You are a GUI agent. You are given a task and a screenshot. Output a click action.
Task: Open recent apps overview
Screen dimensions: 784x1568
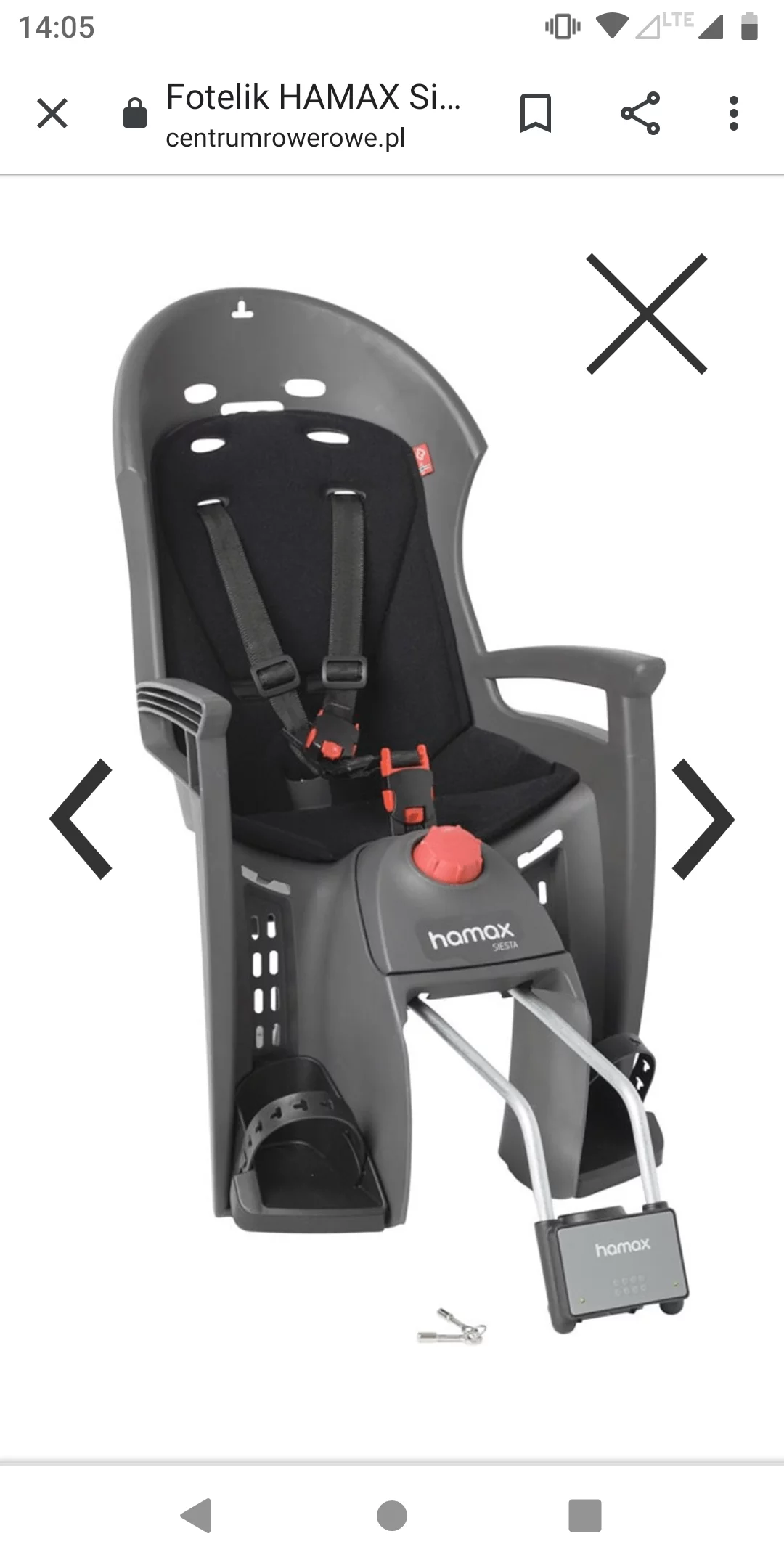[585, 1515]
